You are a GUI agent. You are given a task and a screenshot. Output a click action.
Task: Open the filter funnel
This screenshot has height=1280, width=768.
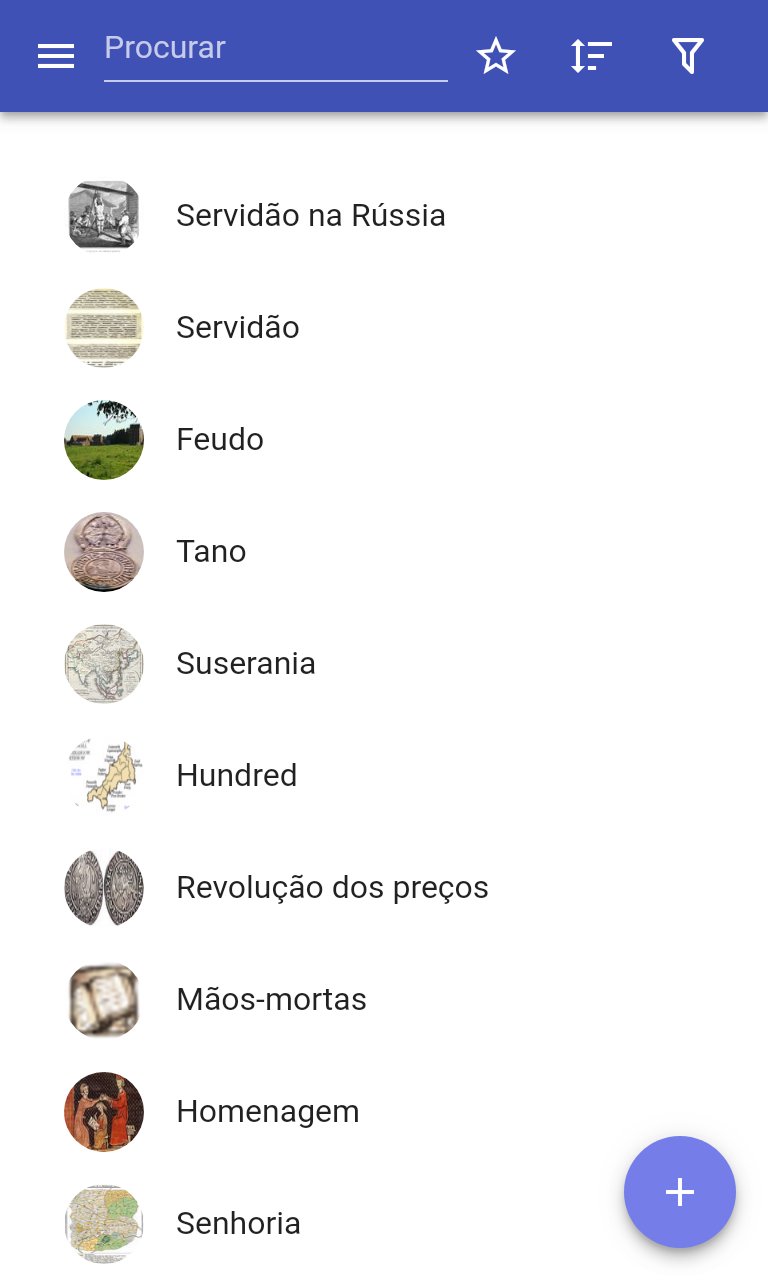click(x=688, y=57)
